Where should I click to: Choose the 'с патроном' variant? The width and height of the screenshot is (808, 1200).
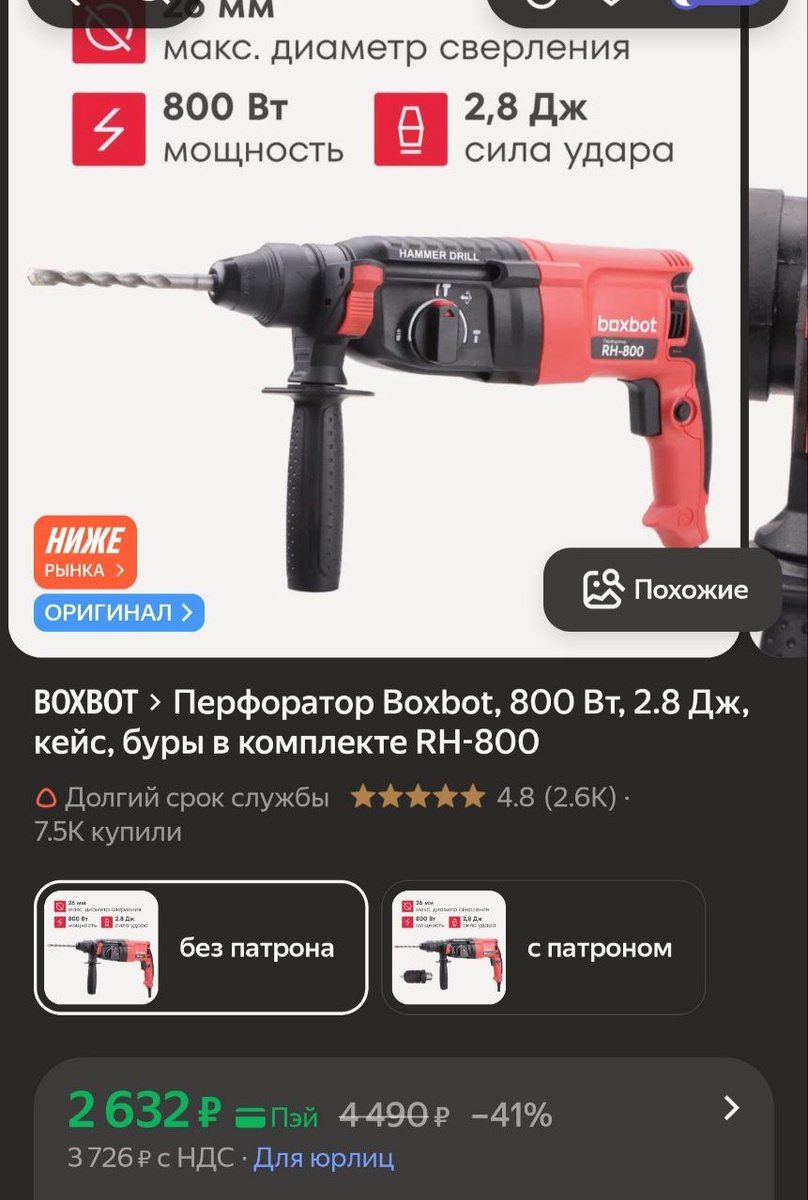point(543,947)
